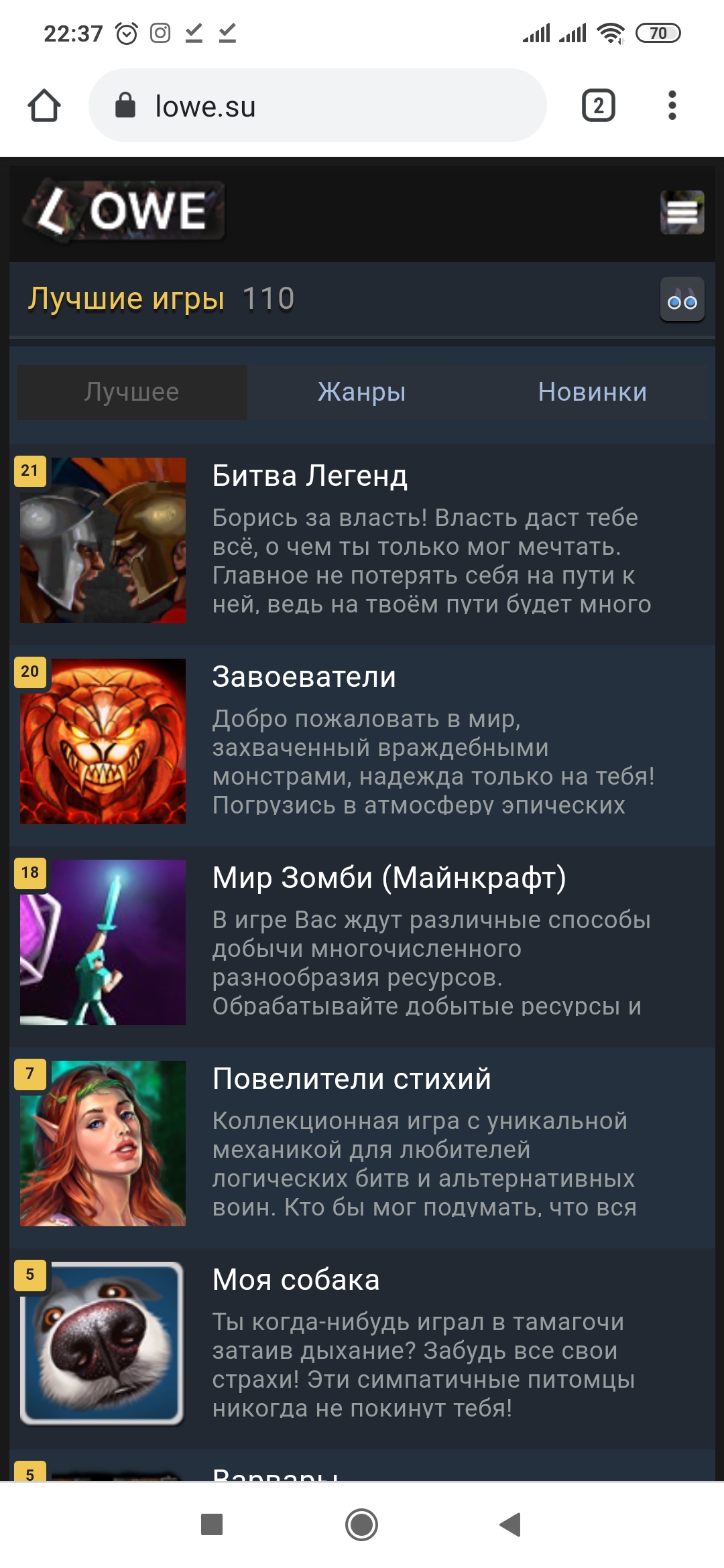
Task: Open Мир Зомби (Майнкрафт) game
Action: (389, 878)
